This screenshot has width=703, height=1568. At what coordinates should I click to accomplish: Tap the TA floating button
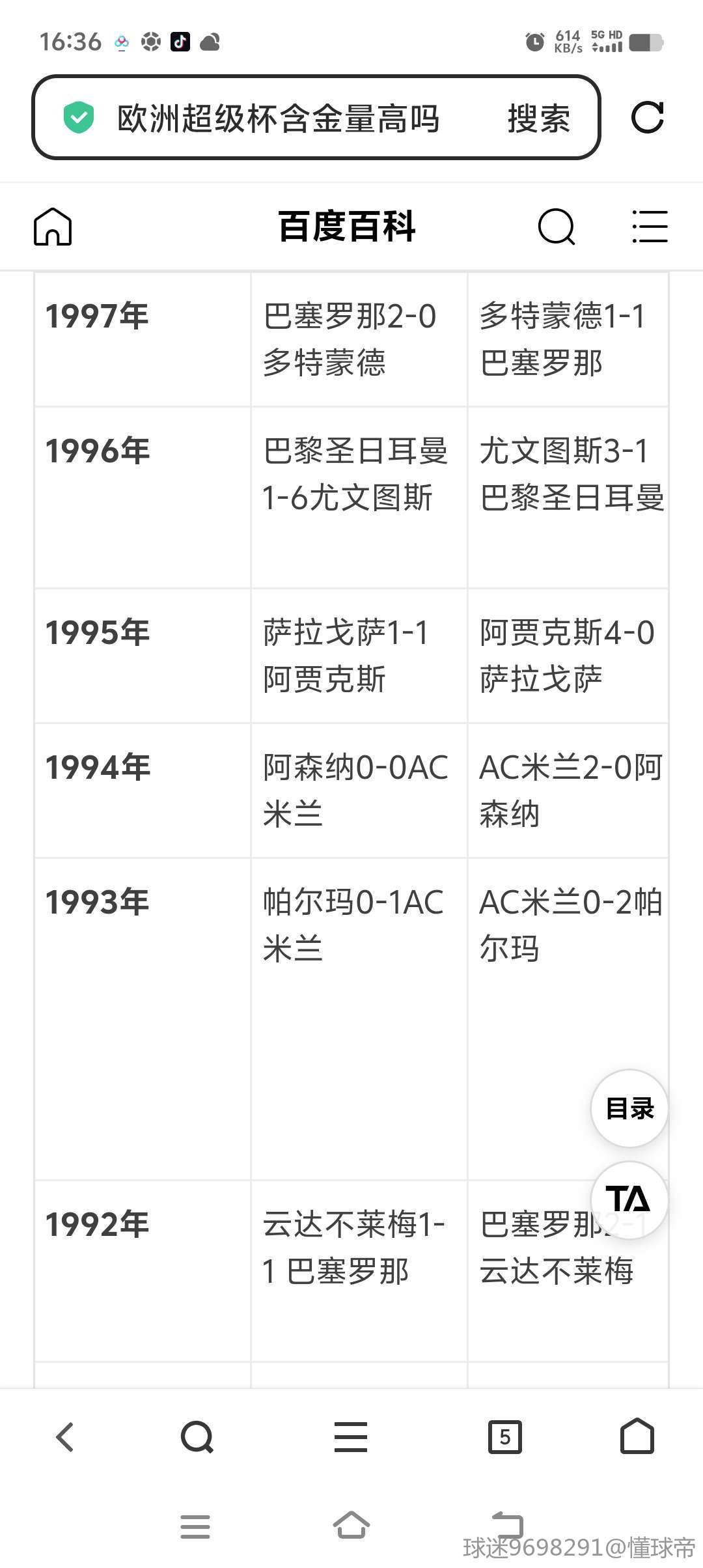coord(629,1199)
